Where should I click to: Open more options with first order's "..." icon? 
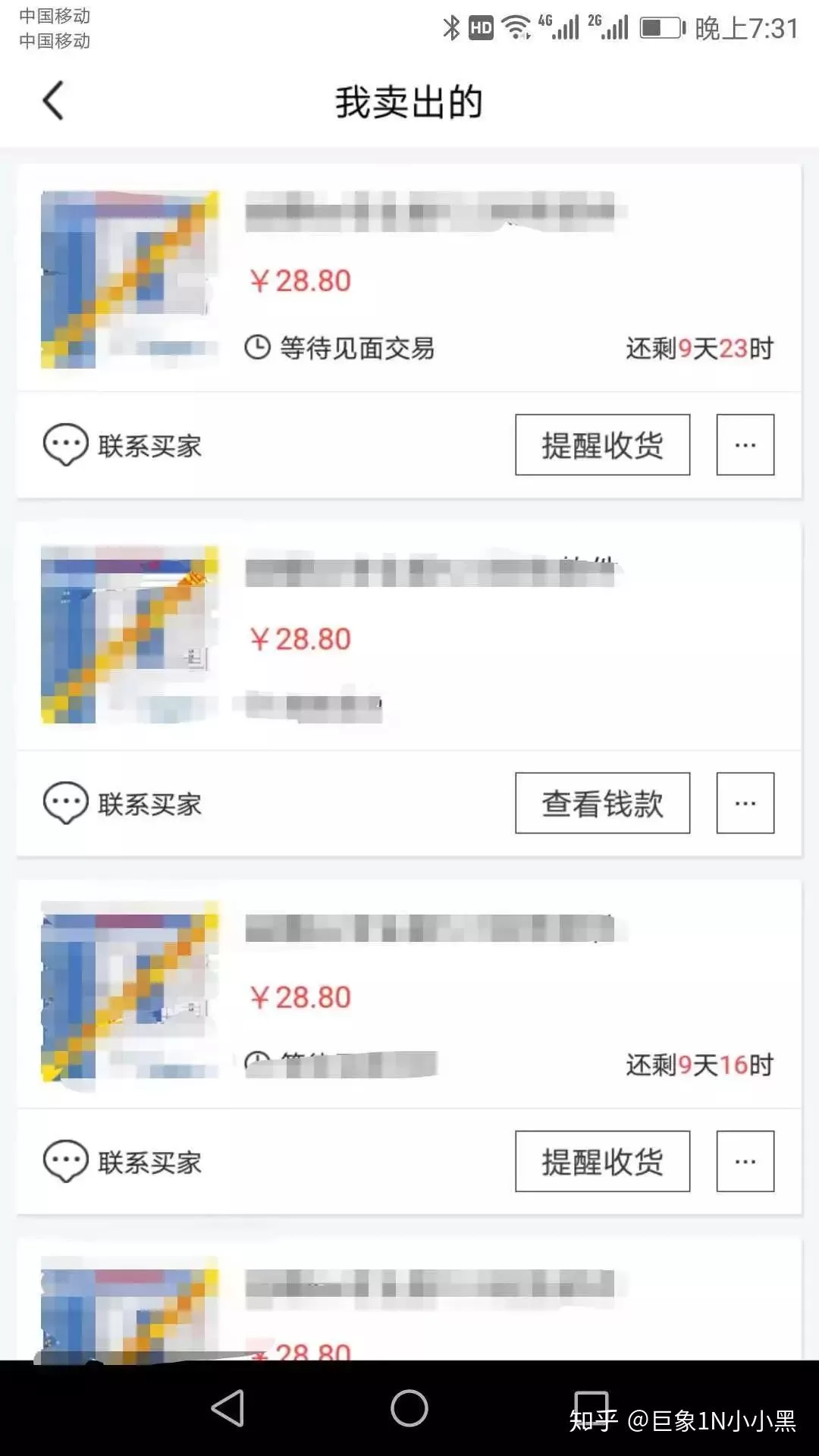tap(745, 445)
